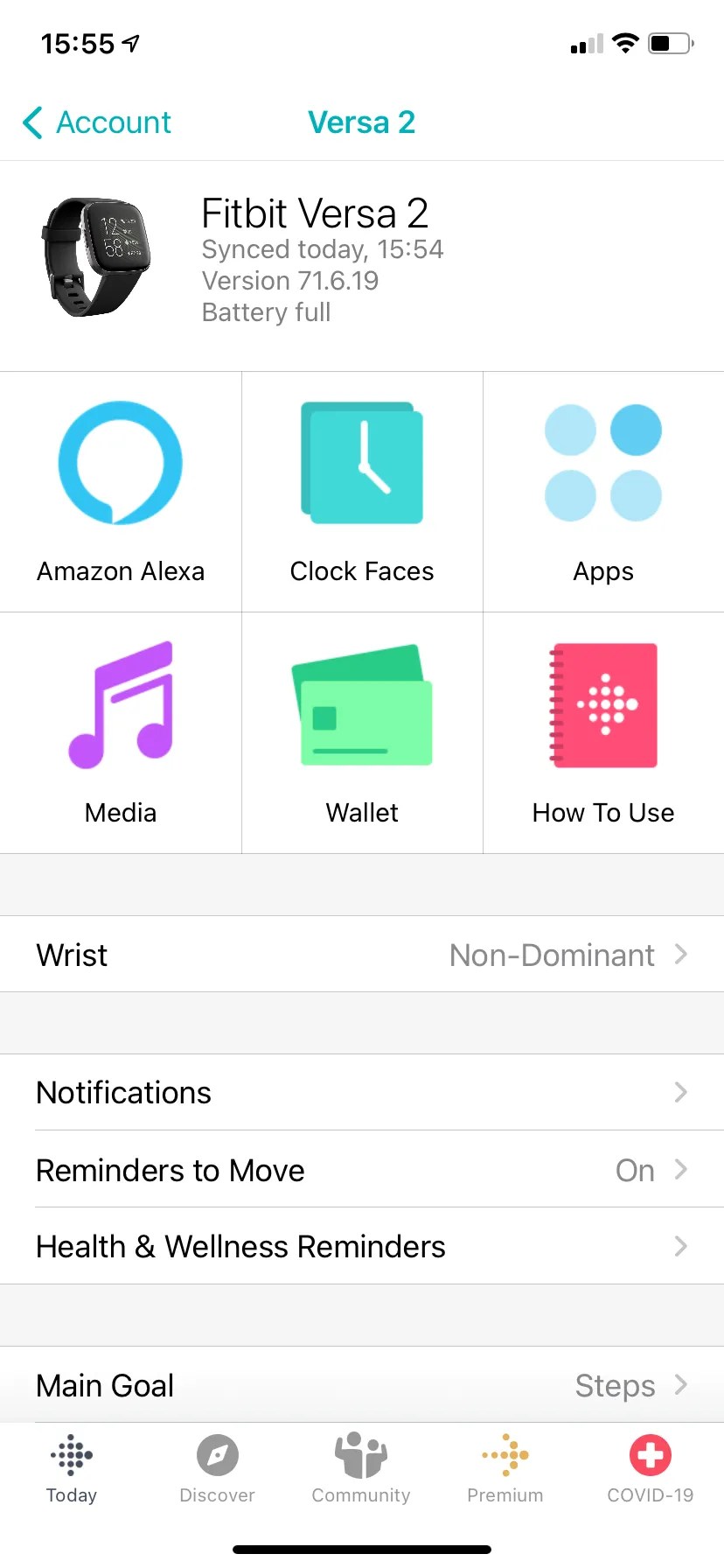Change the Main Goal setting
Viewport: 724px width, 1568px height.
point(362,1385)
